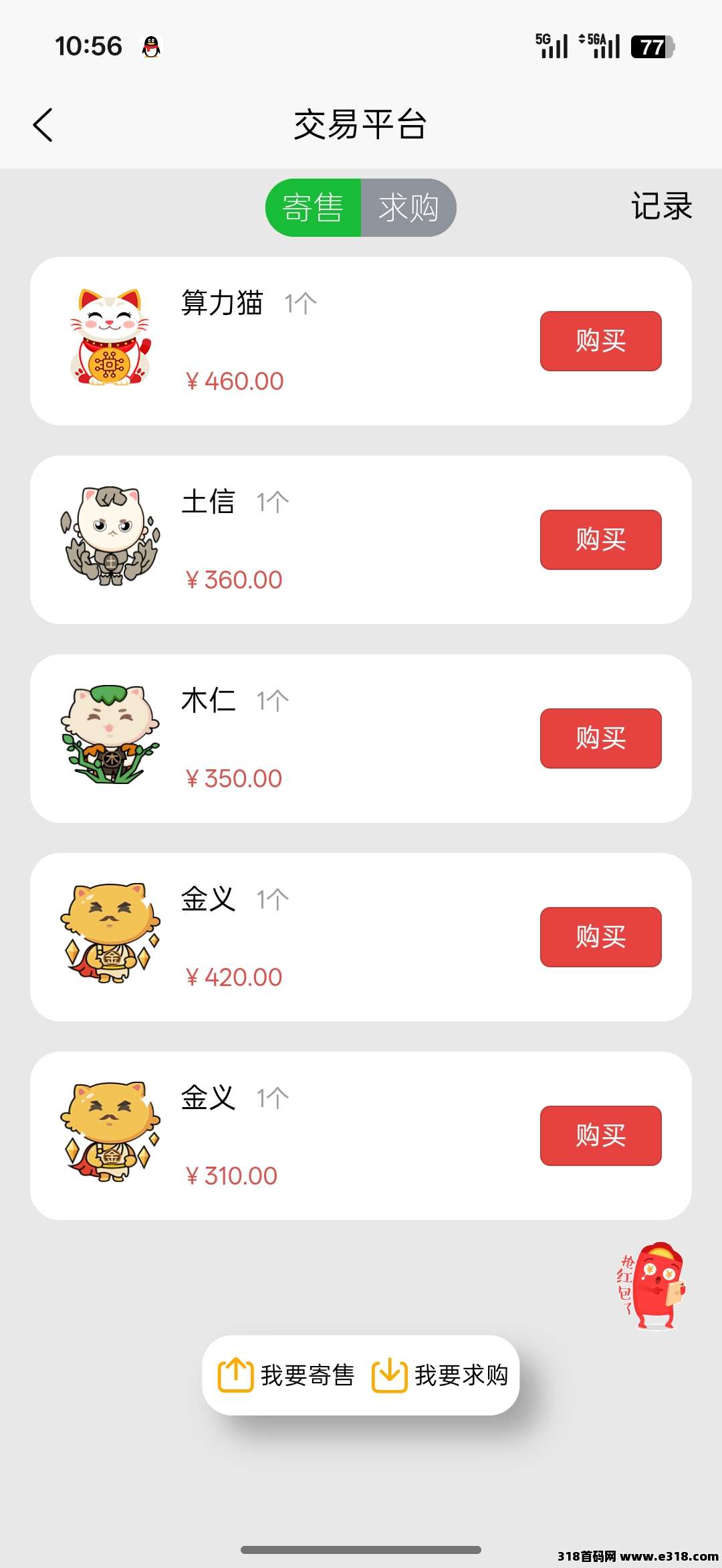
Task: Tap 我要寄售 to list an item
Action: [286, 1375]
